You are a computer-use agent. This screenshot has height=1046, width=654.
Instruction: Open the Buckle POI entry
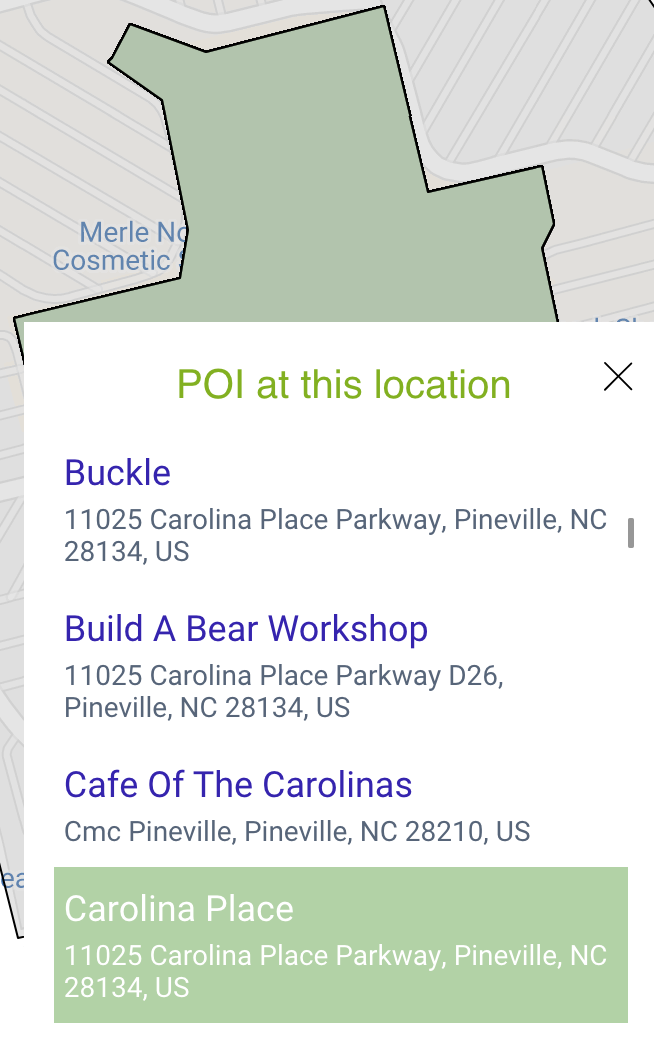pos(118,473)
